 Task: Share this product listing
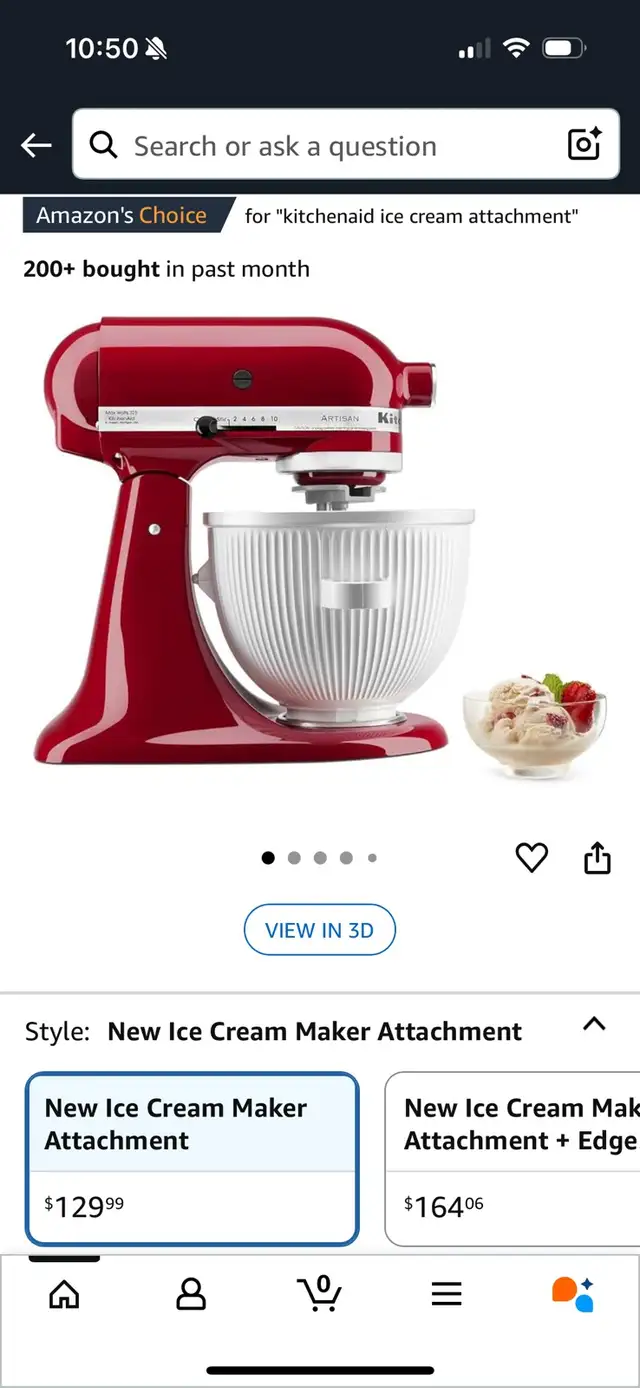coord(597,857)
